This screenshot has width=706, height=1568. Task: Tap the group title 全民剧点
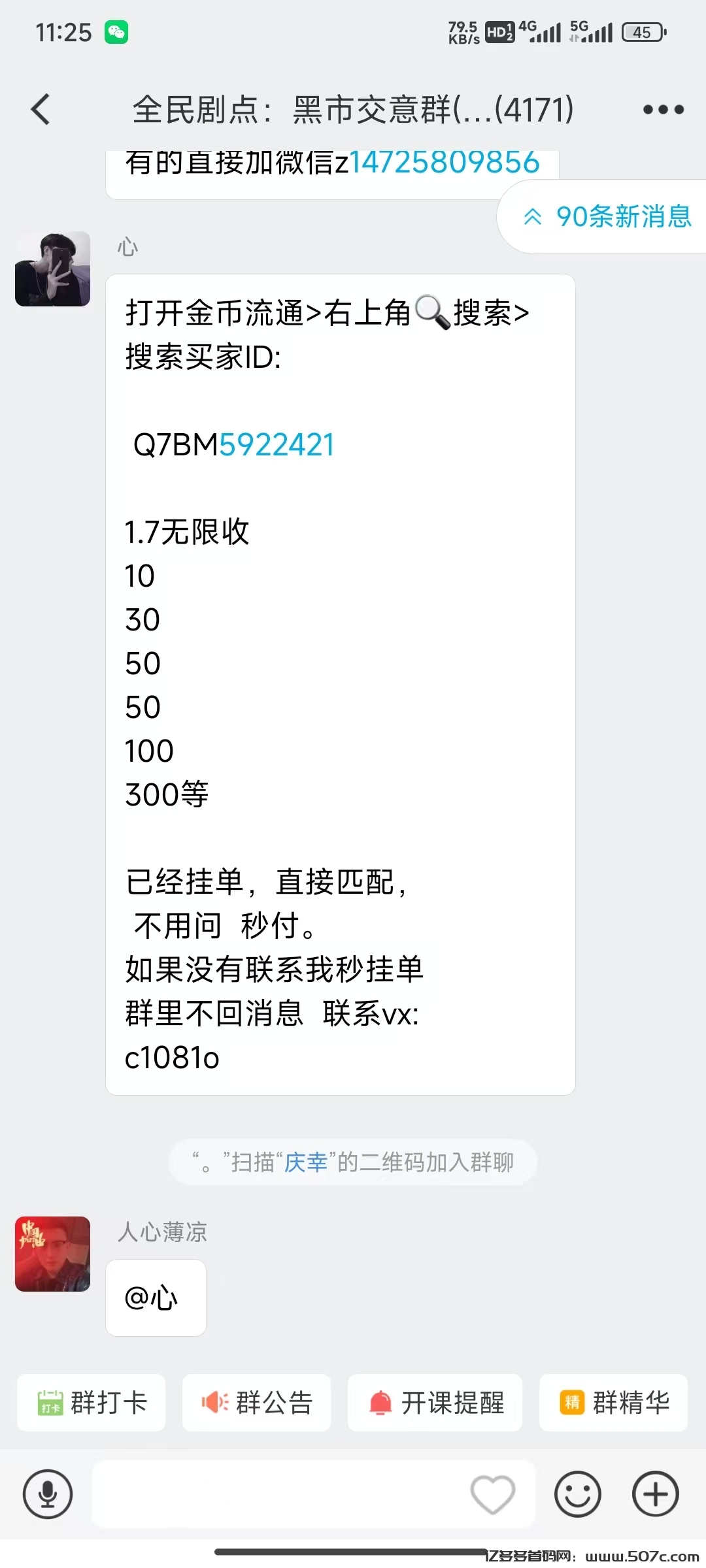coord(353,109)
